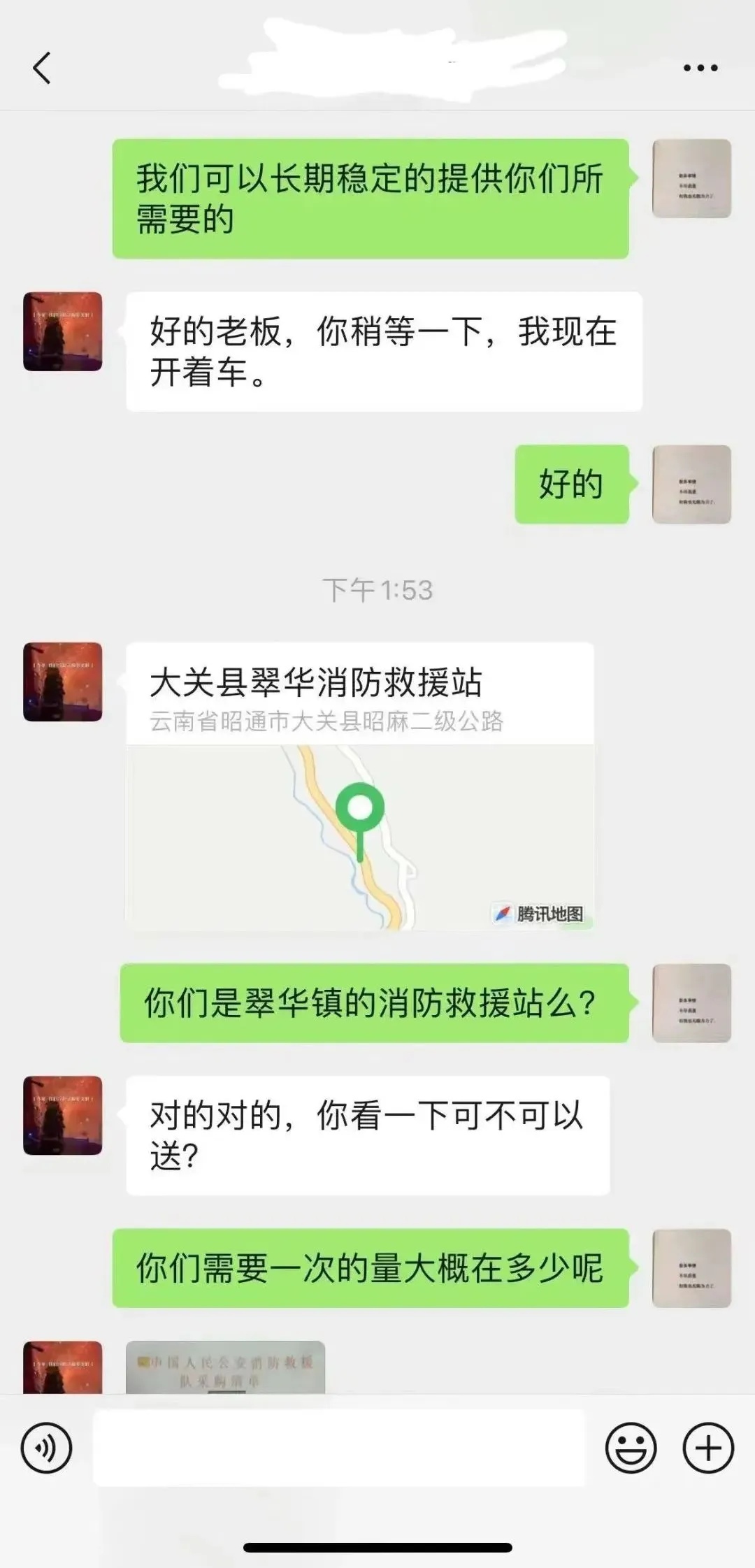
Task: Tap the contact's avatar beside the location card
Action: click(62, 682)
